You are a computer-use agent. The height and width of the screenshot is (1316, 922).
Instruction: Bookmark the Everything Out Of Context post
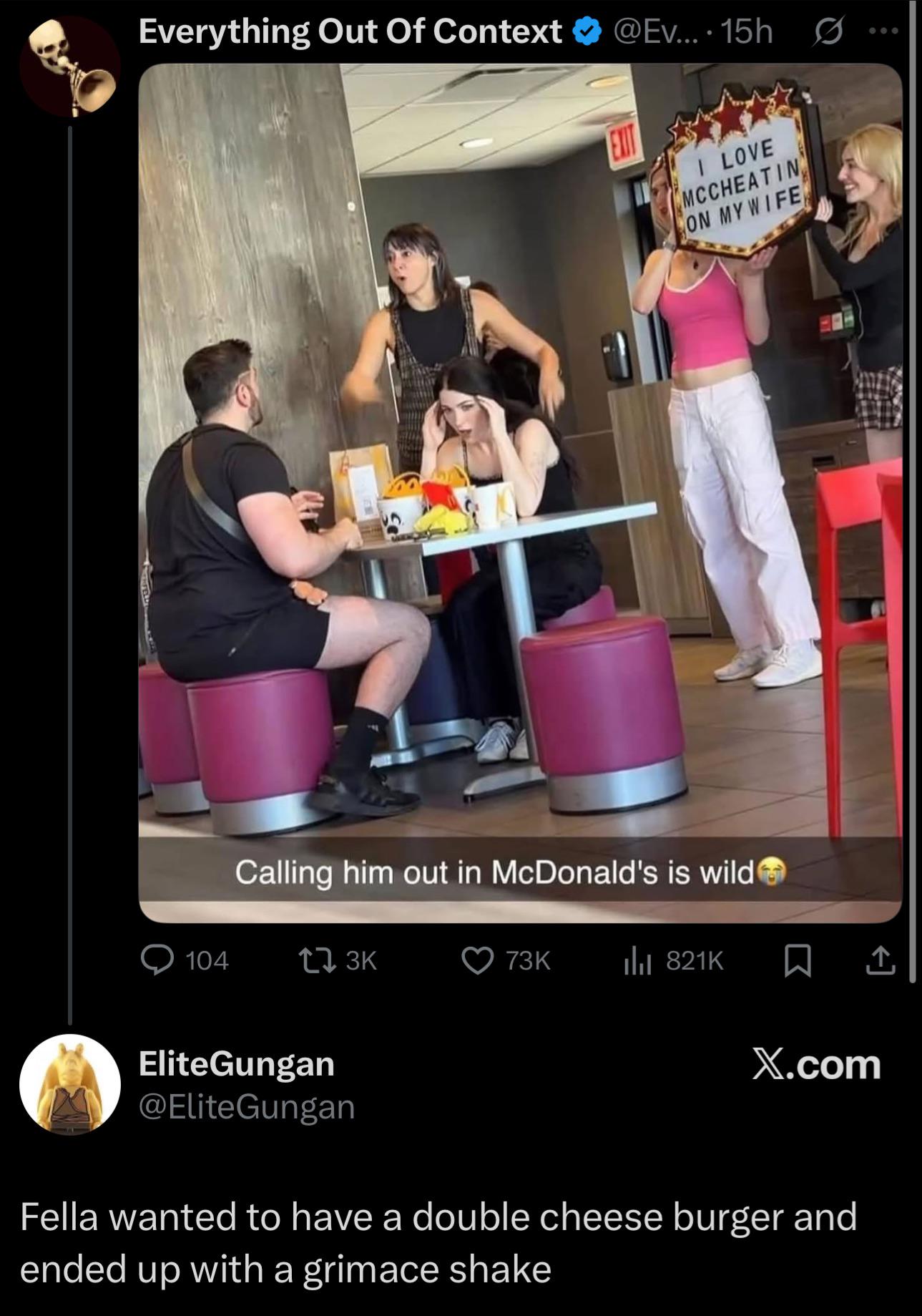click(x=798, y=960)
